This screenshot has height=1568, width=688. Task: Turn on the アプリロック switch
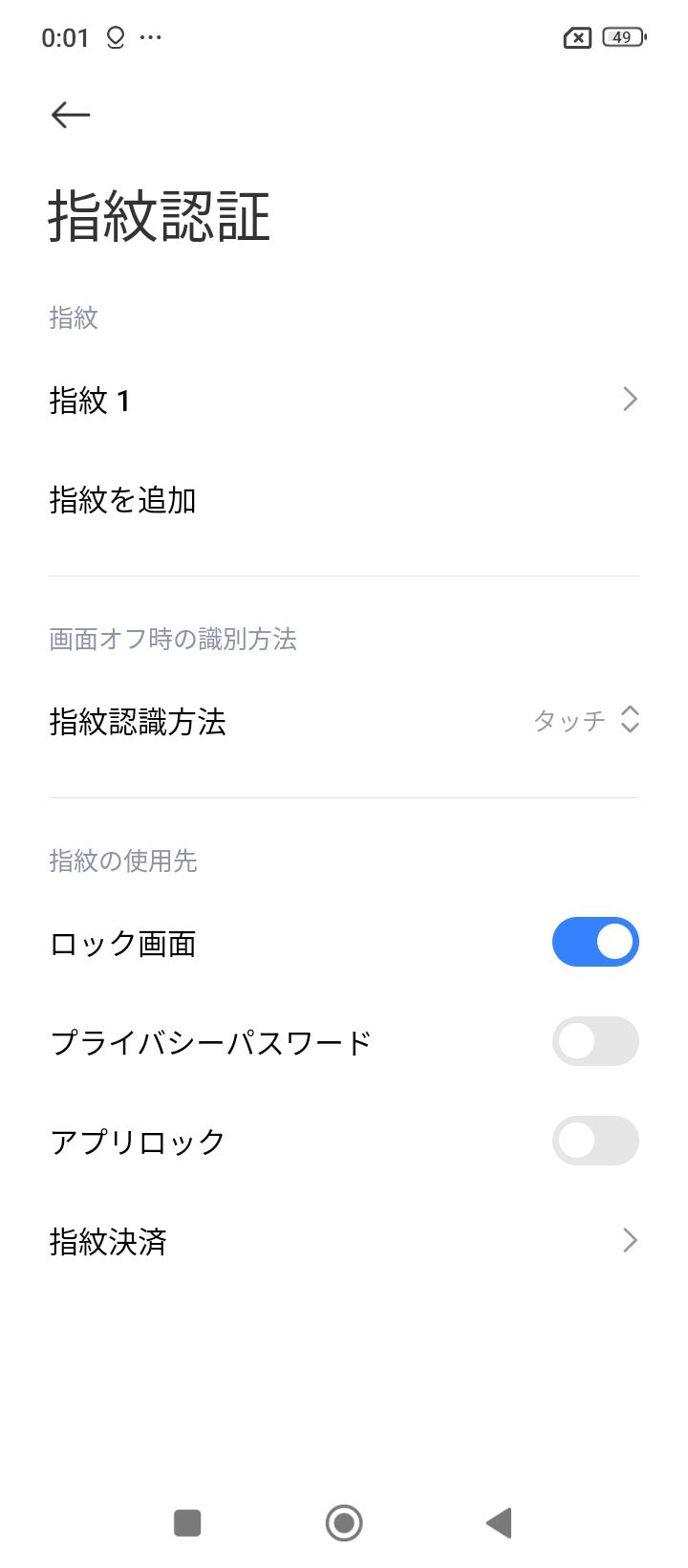point(594,1142)
